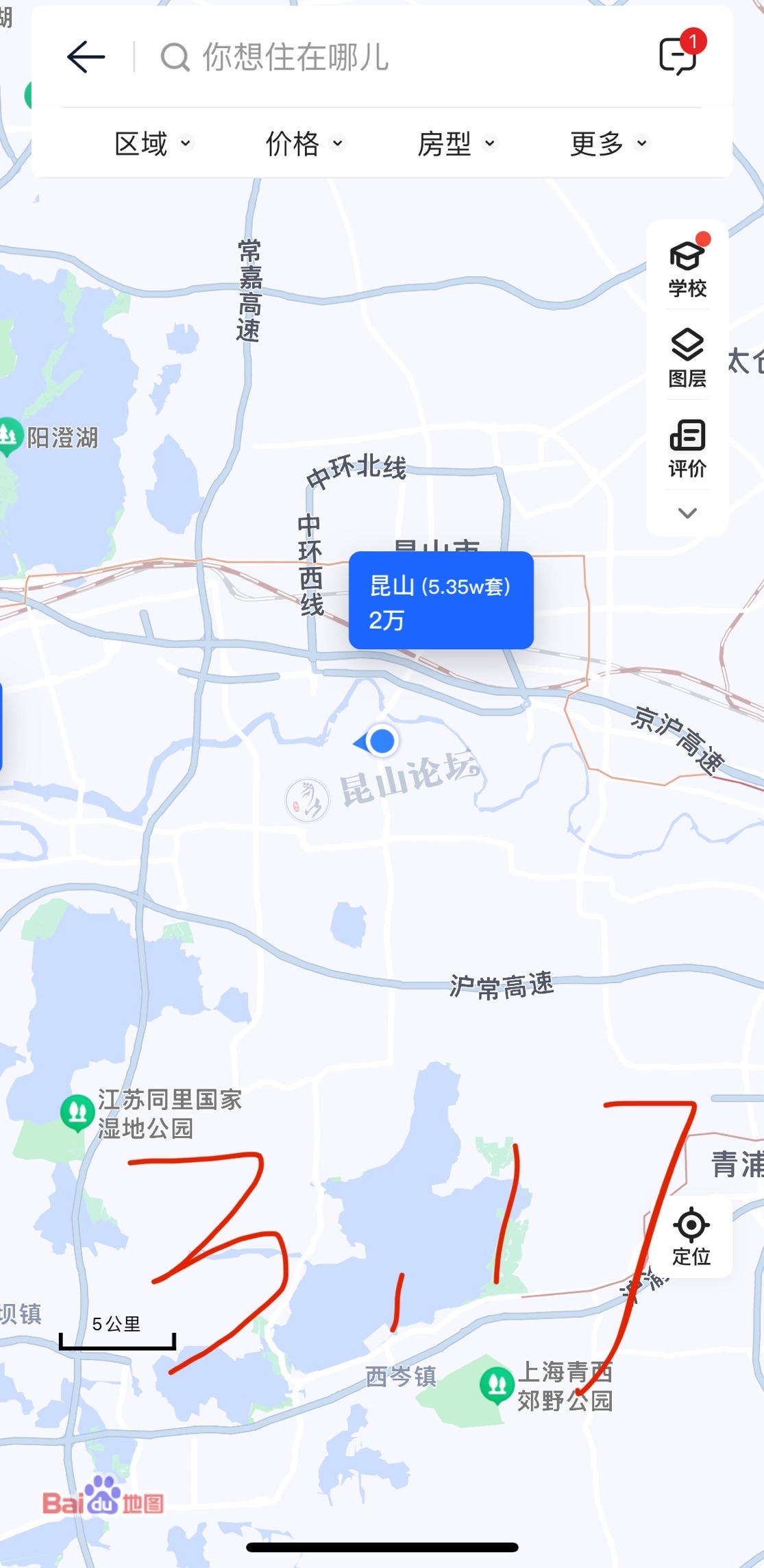Viewport: 764px width, 1568px height.
Task: Tap the 定位 locate button
Action: coord(691,1236)
